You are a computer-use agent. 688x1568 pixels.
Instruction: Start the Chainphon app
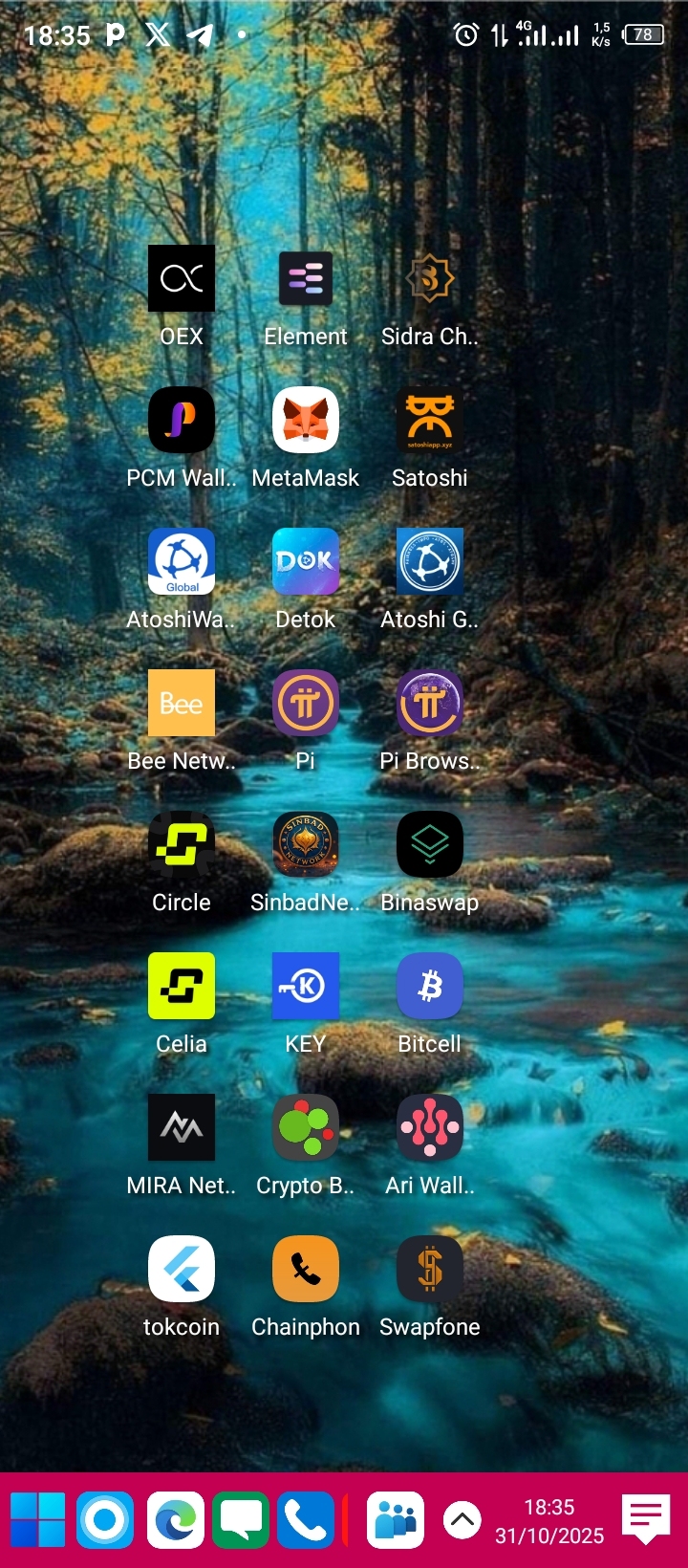click(x=306, y=1269)
